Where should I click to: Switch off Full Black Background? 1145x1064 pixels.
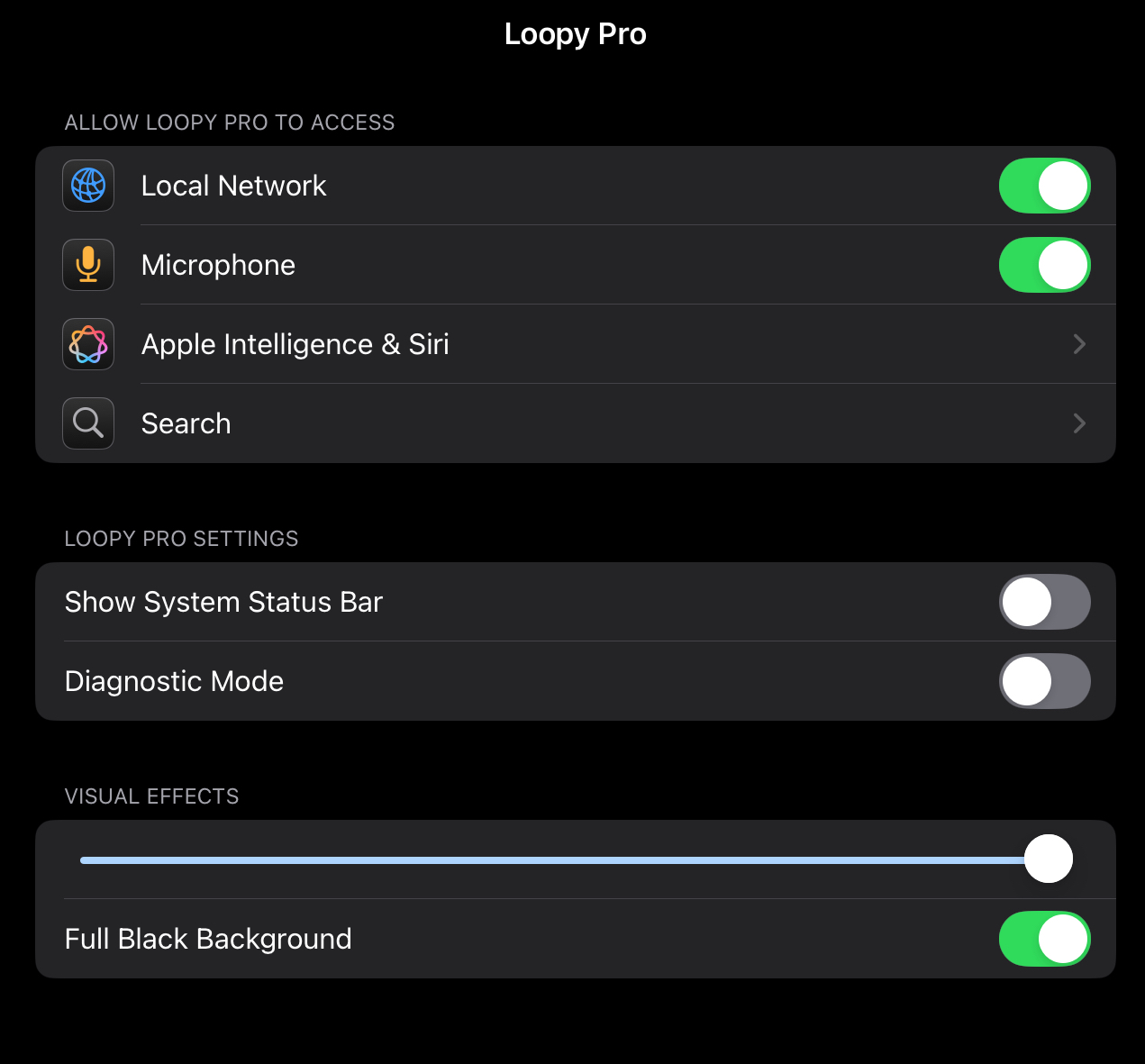(x=1044, y=939)
